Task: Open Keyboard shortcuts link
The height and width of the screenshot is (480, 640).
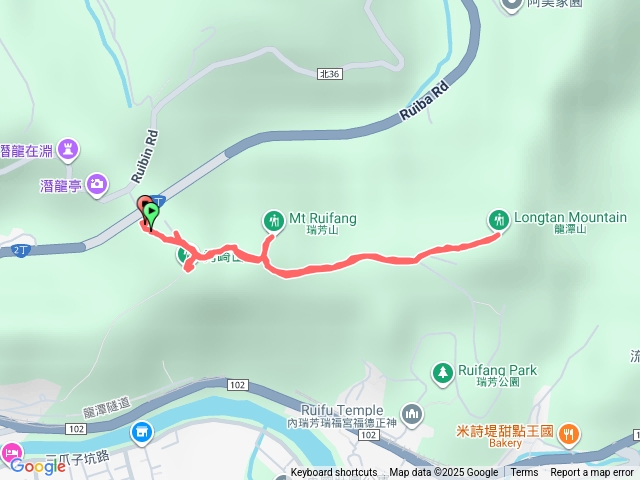Action: point(333,473)
